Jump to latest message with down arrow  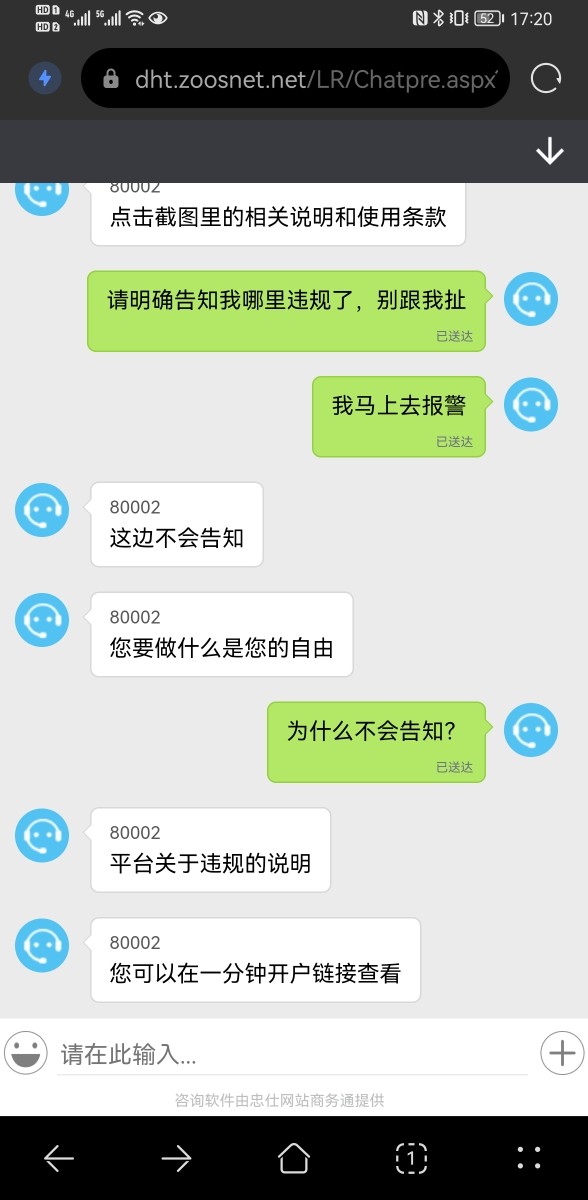coord(550,151)
